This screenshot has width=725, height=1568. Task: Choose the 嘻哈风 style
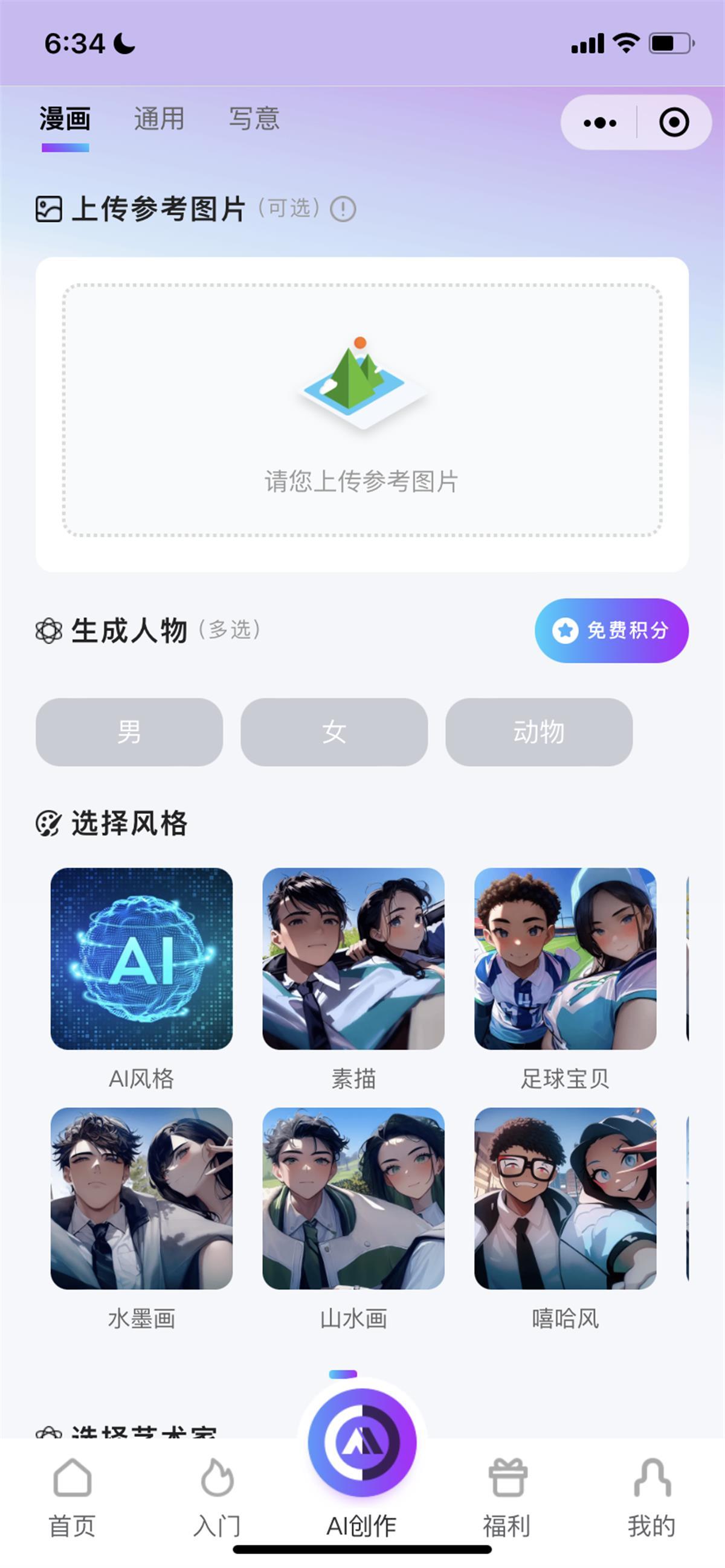coord(565,1198)
